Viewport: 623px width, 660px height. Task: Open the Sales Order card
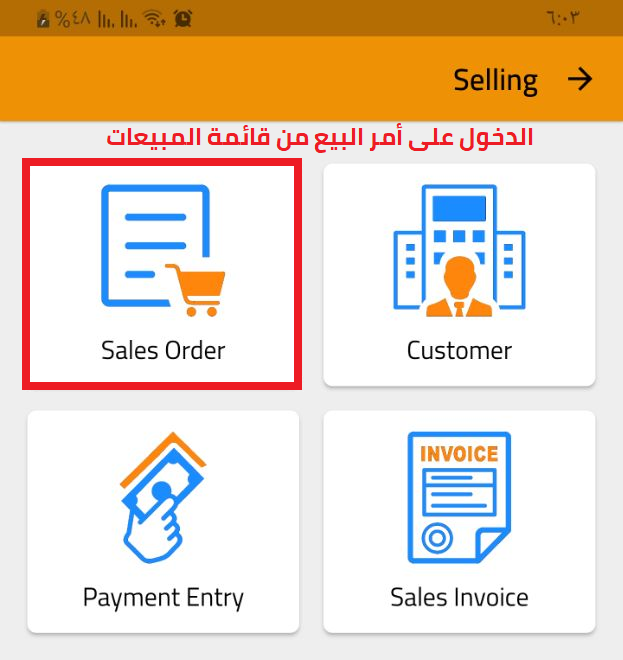click(x=163, y=275)
